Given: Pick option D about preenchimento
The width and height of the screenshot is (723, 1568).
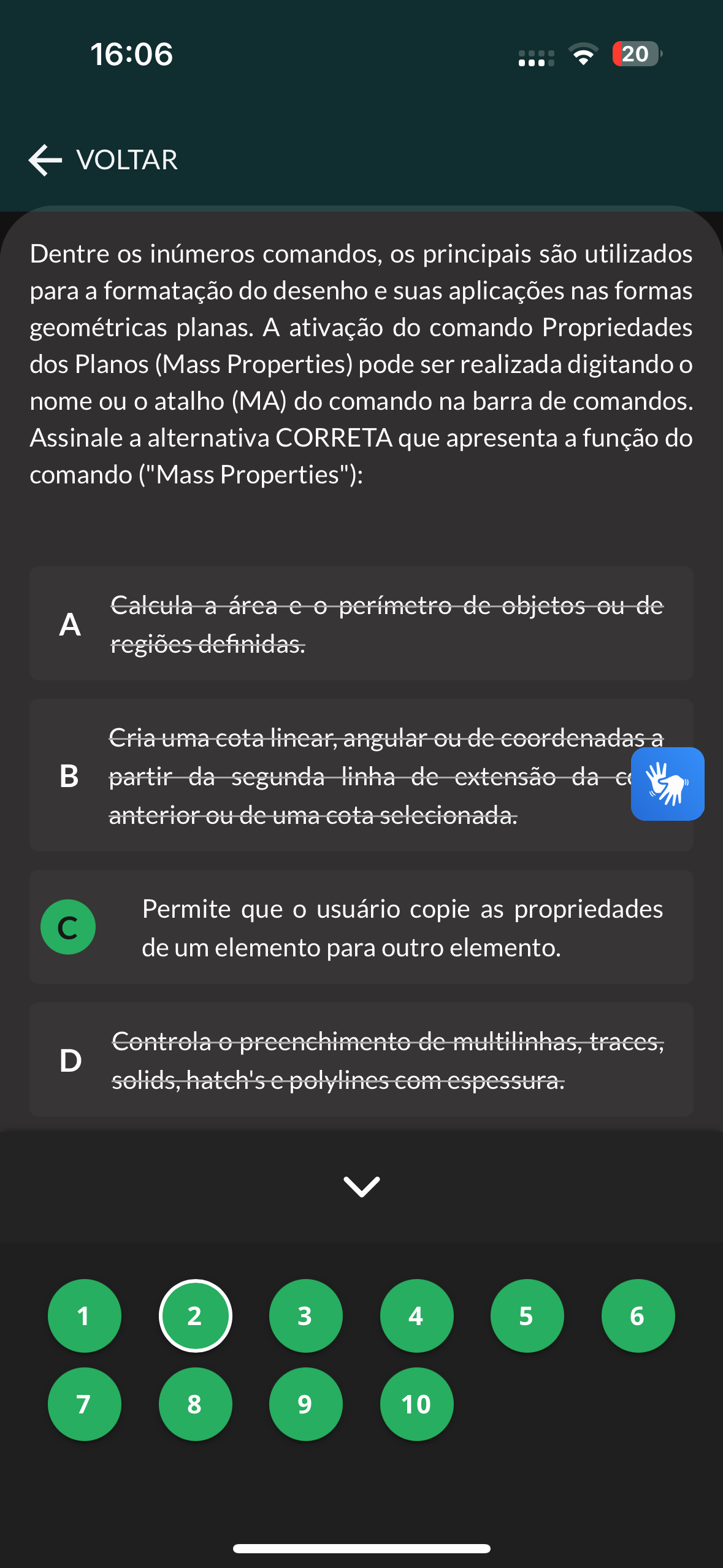Looking at the screenshot, I should coord(361,1059).
